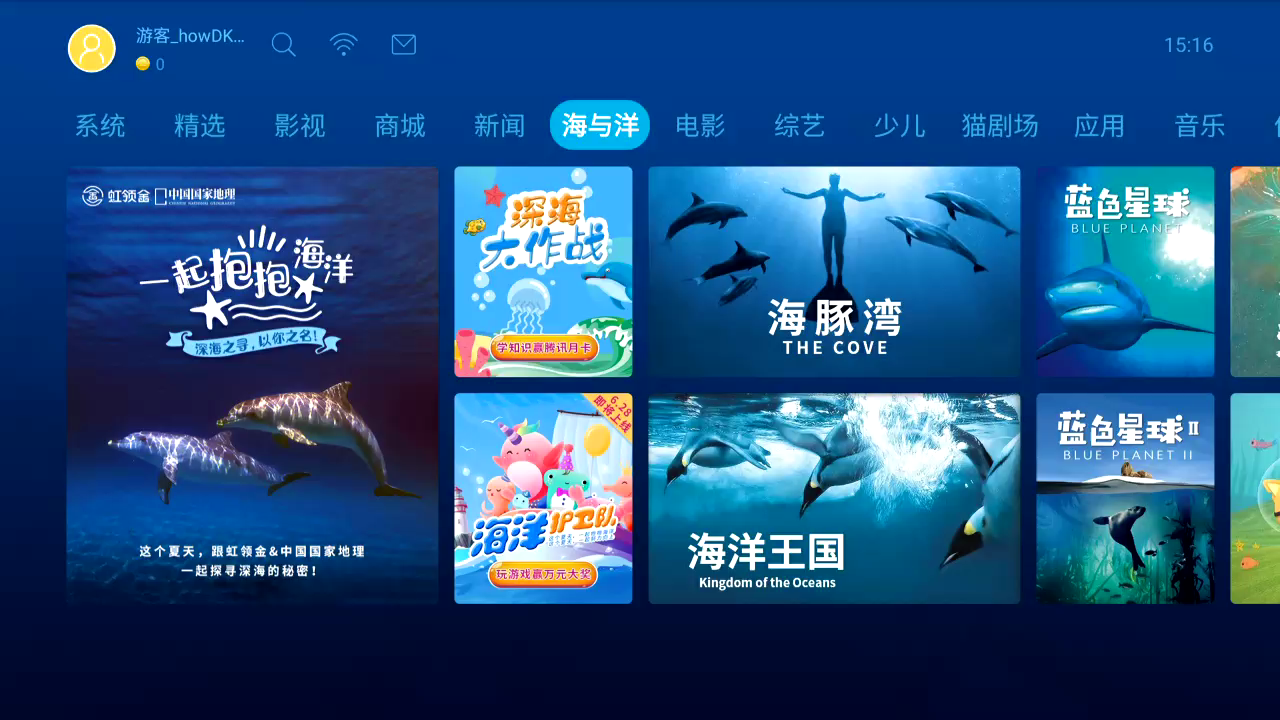Select the 电影 tab
Viewport: 1280px width, 720px height.
(700, 126)
